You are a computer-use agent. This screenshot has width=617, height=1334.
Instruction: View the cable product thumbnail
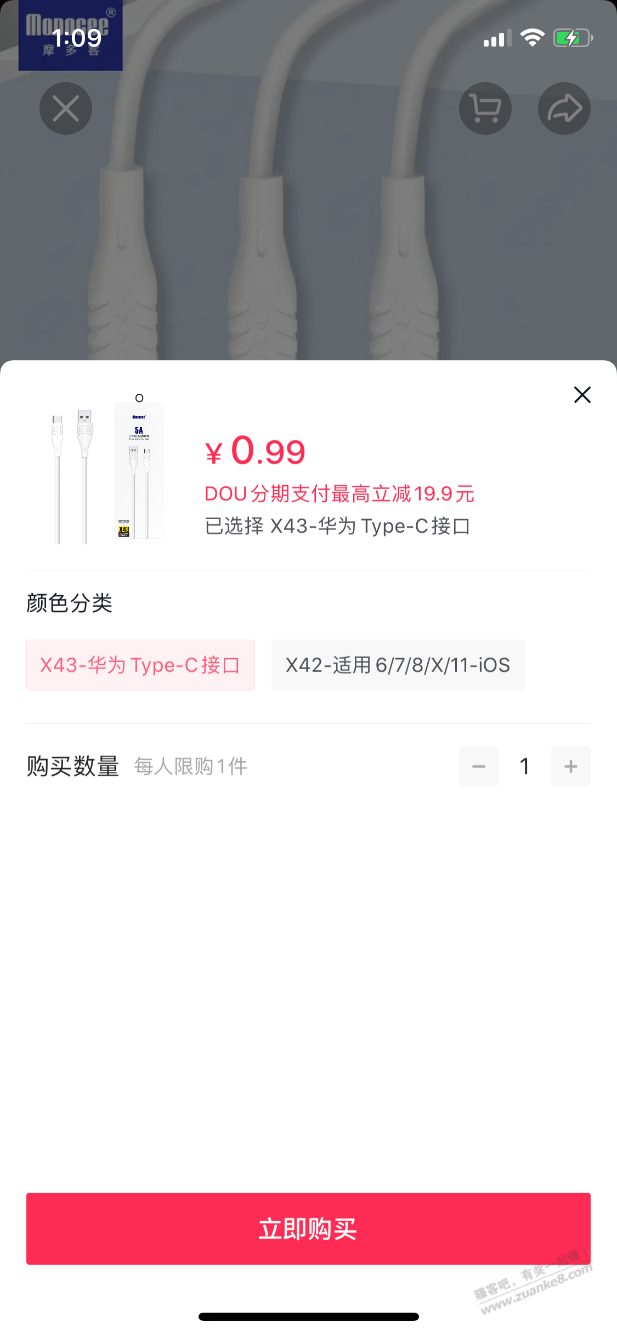[108, 470]
